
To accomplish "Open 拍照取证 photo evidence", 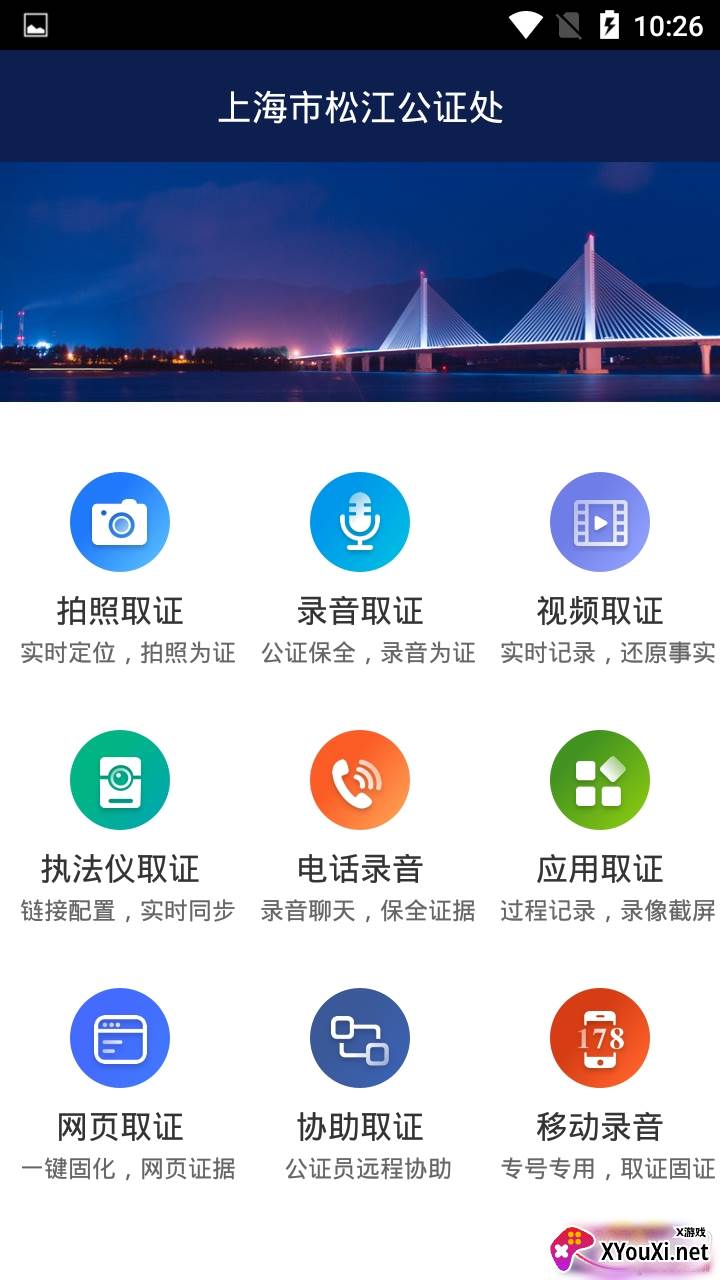I will [x=120, y=522].
